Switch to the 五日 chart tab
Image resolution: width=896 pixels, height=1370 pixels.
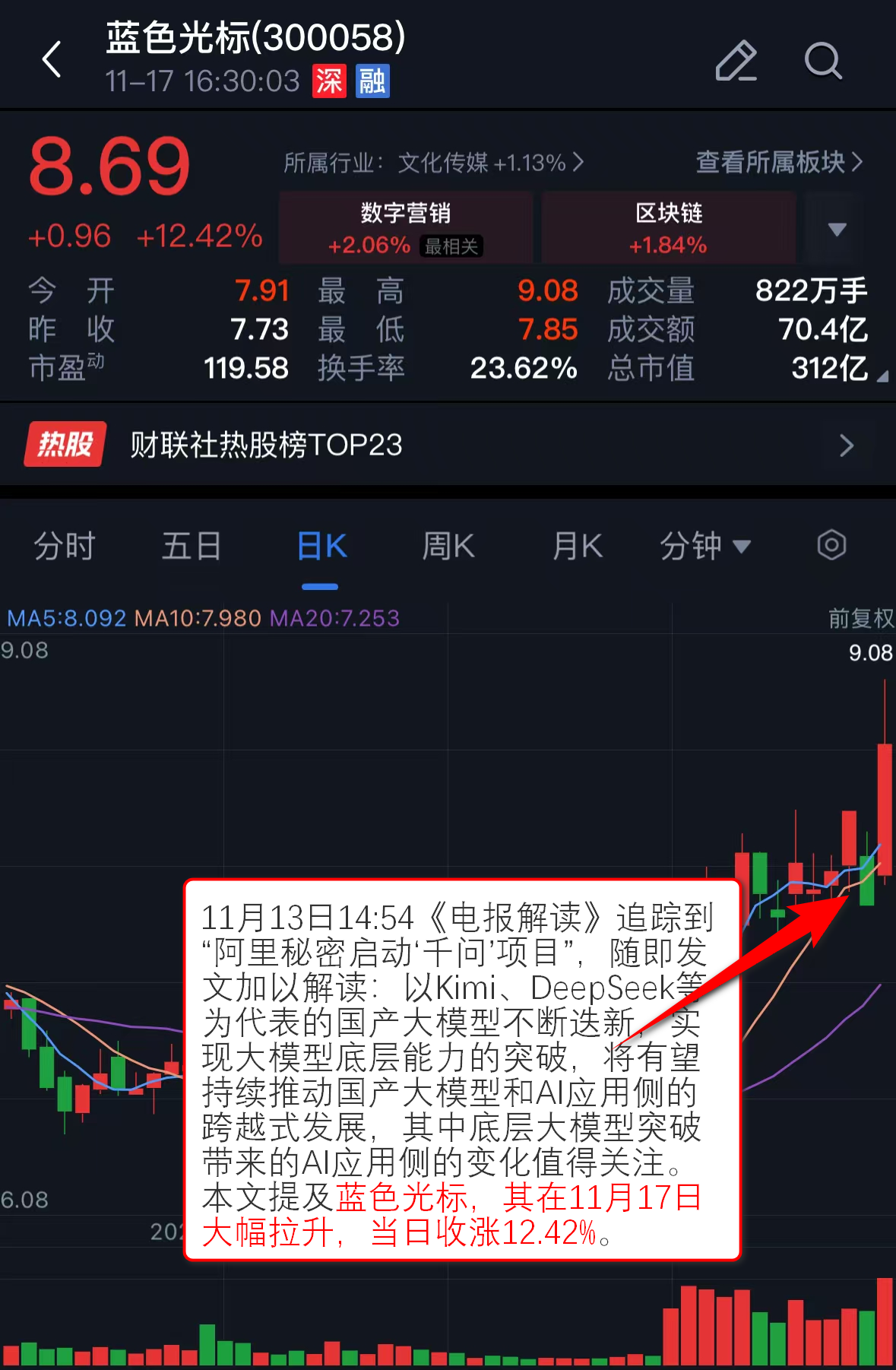192,546
